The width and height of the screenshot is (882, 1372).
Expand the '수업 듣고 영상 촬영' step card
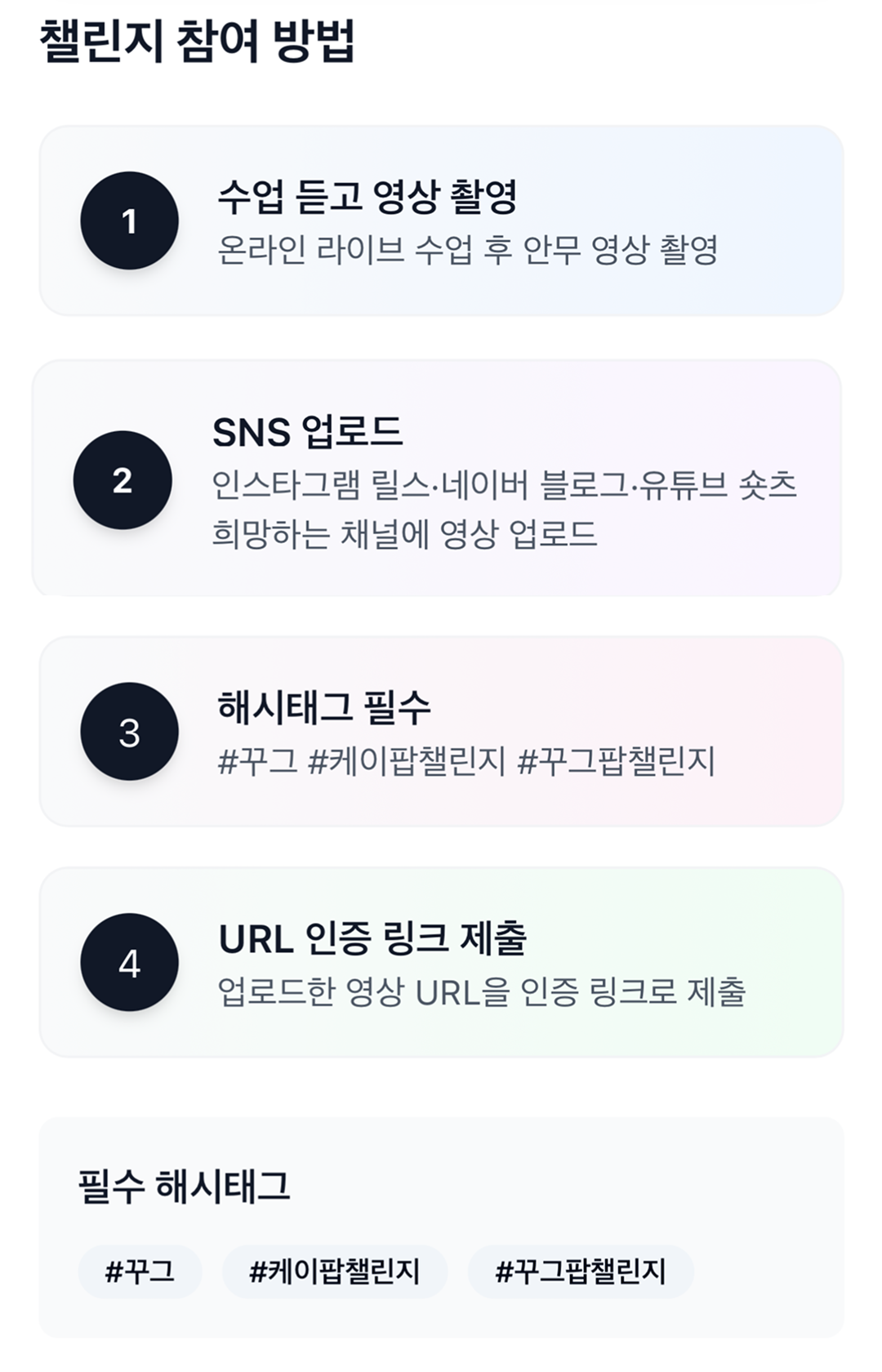(441, 218)
